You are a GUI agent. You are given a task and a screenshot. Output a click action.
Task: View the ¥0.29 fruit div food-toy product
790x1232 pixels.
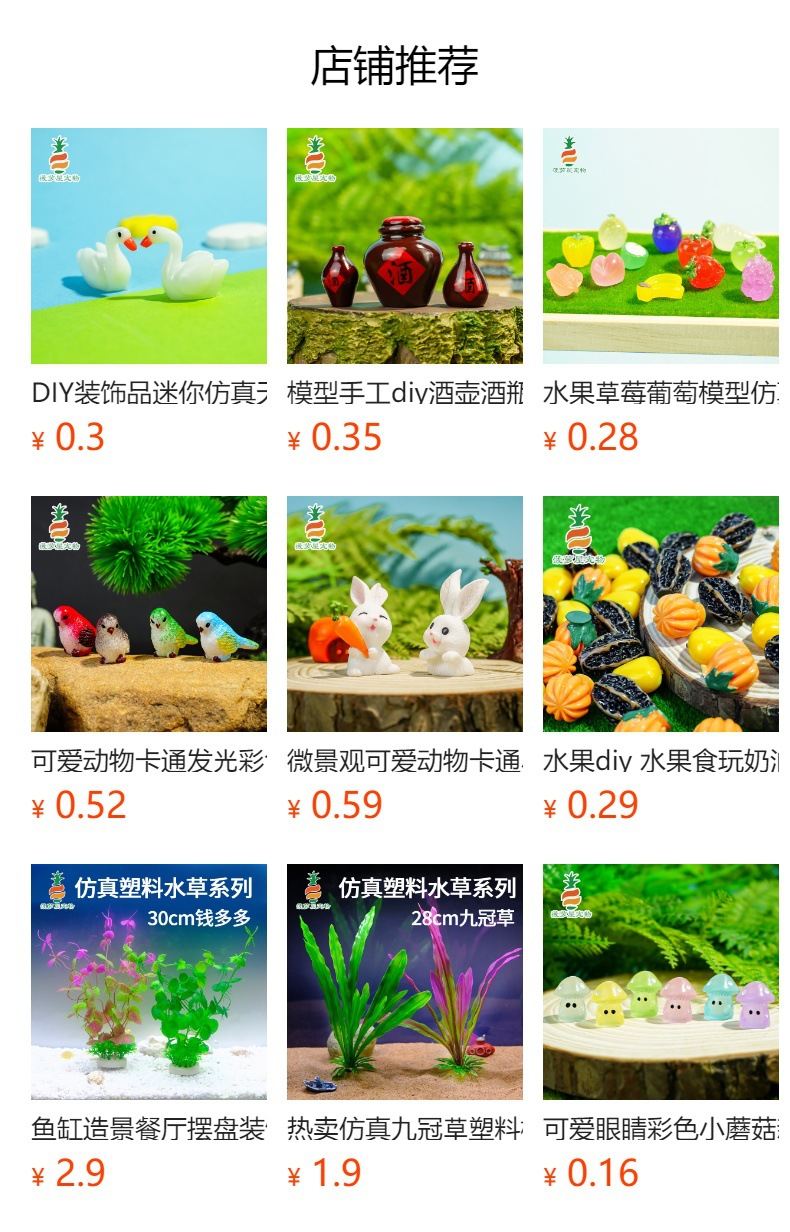660,614
